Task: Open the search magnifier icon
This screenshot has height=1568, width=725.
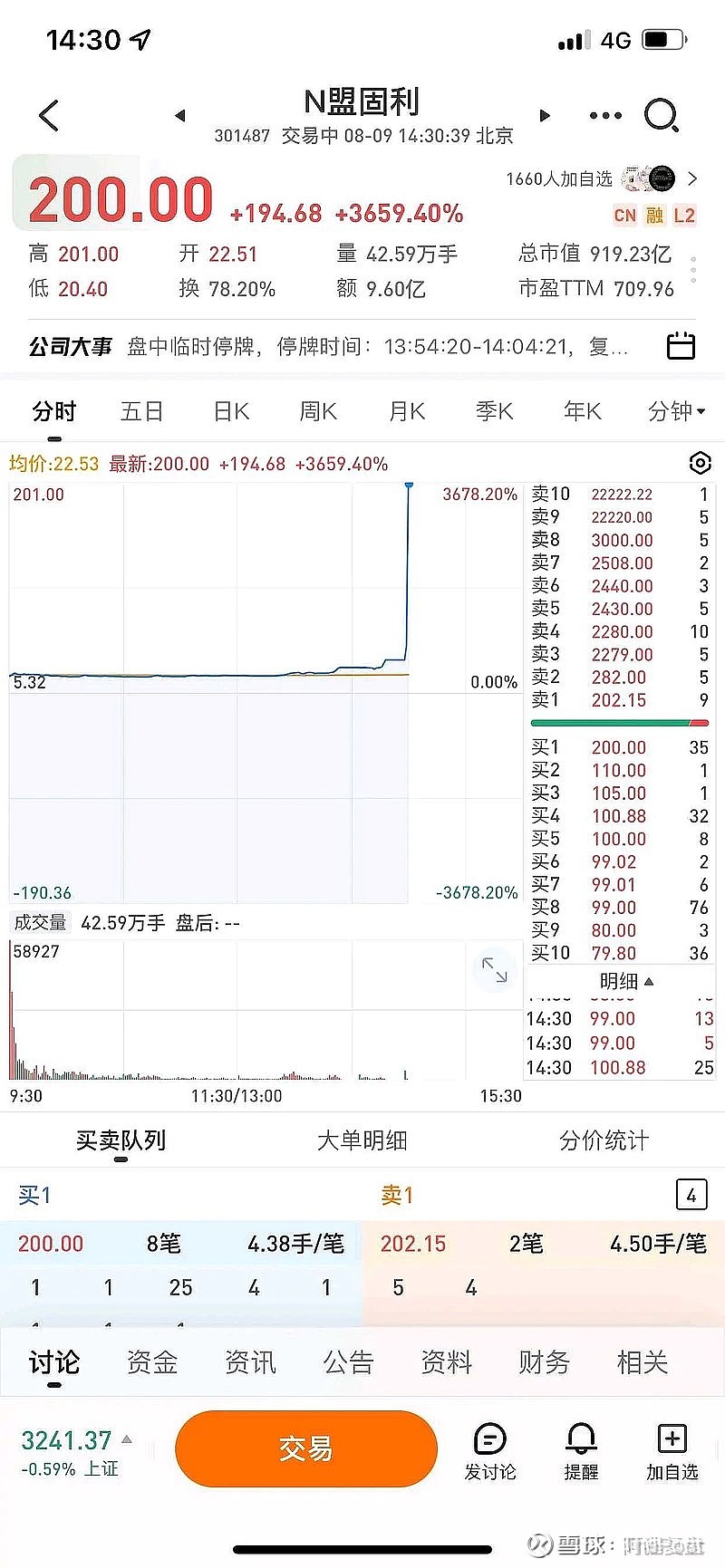Action: pyautogui.click(x=662, y=116)
